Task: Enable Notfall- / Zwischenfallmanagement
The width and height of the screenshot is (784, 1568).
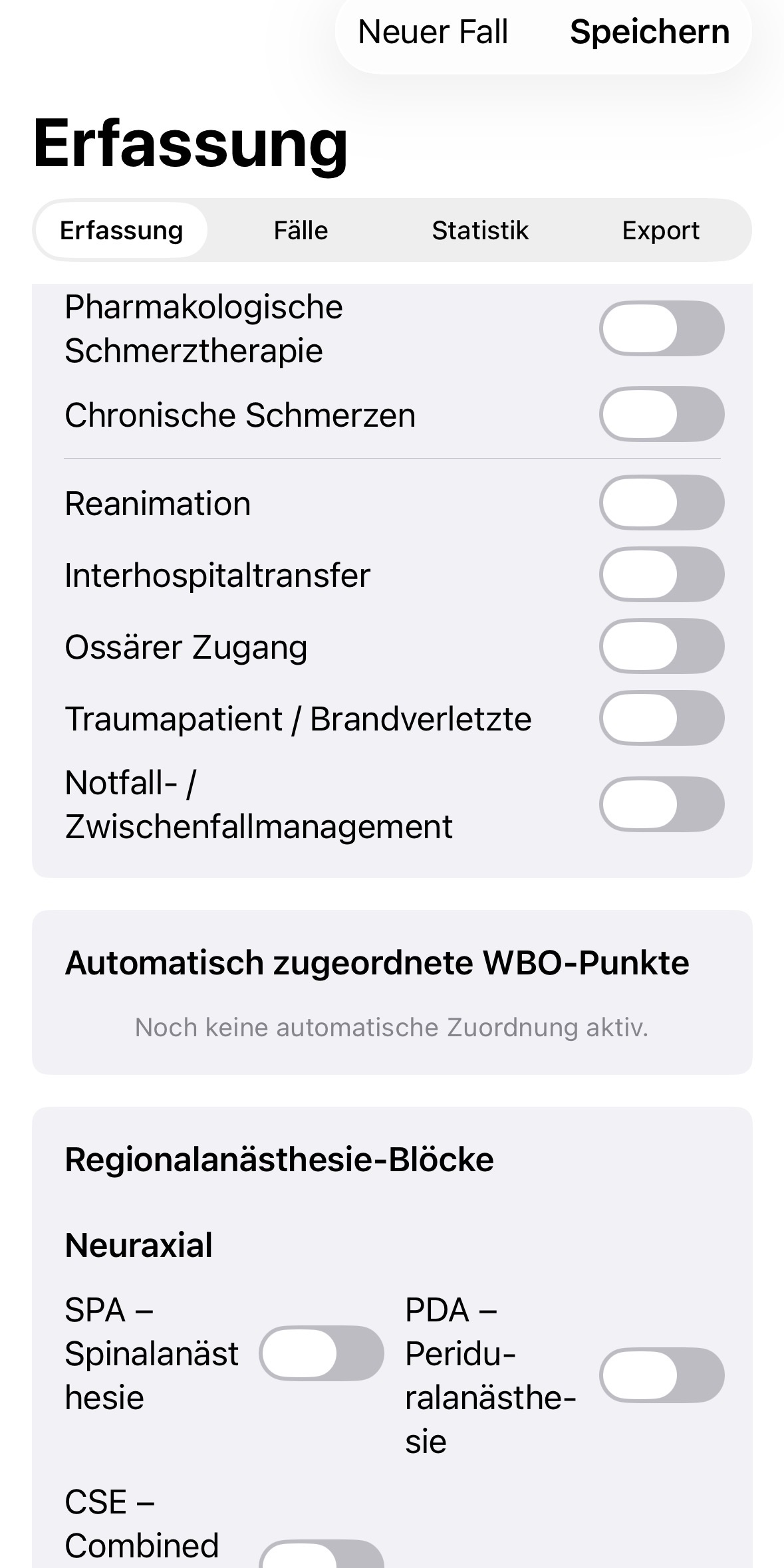Action: [662, 804]
